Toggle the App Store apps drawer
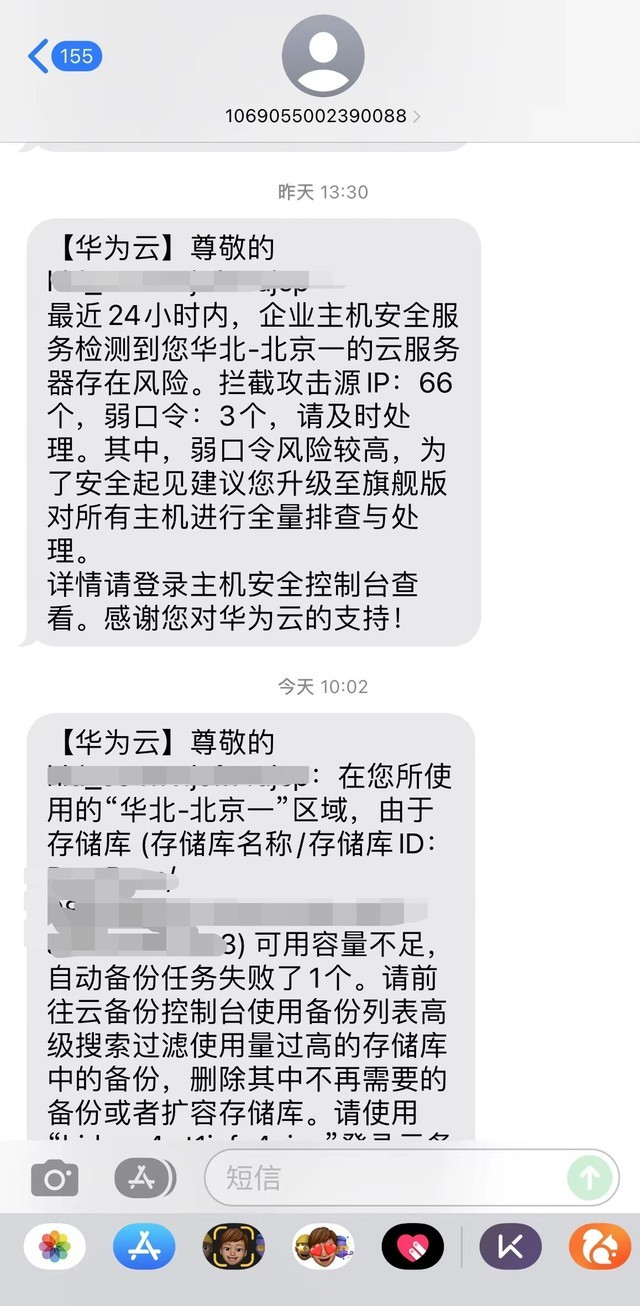The width and height of the screenshot is (640, 1306). (144, 1179)
